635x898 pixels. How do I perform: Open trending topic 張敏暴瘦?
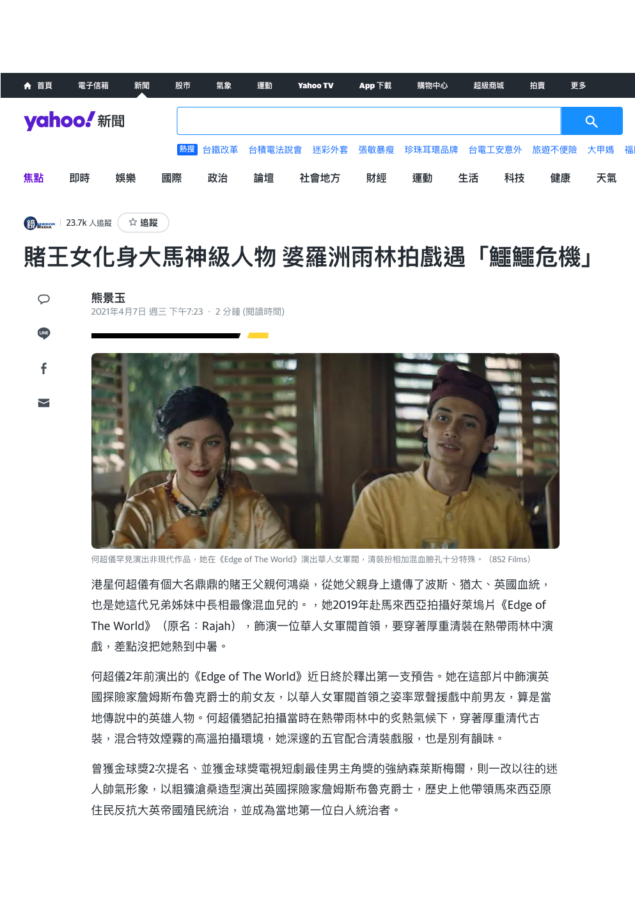(376, 150)
